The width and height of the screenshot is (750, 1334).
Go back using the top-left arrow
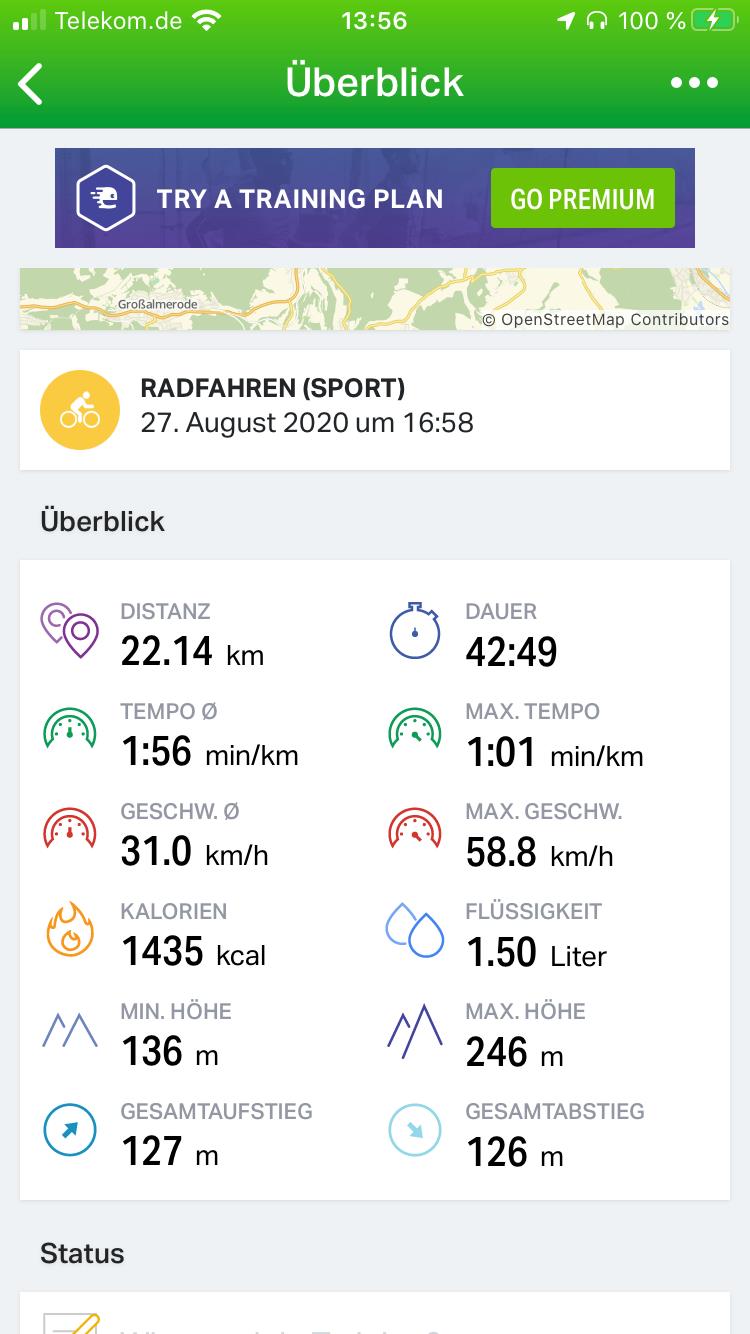click(31, 83)
